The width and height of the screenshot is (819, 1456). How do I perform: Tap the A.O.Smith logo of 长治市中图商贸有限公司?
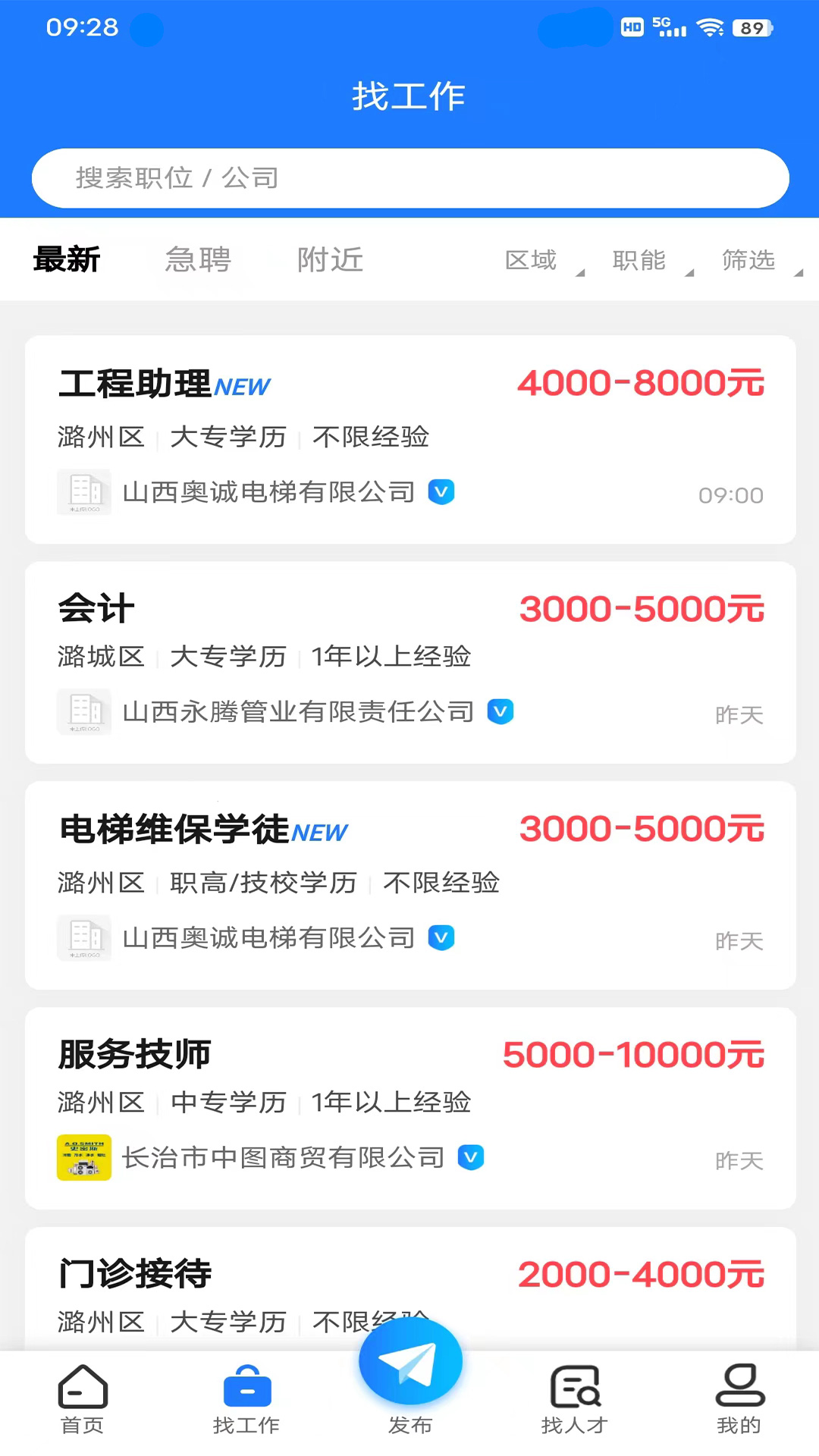pos(84,1158)
